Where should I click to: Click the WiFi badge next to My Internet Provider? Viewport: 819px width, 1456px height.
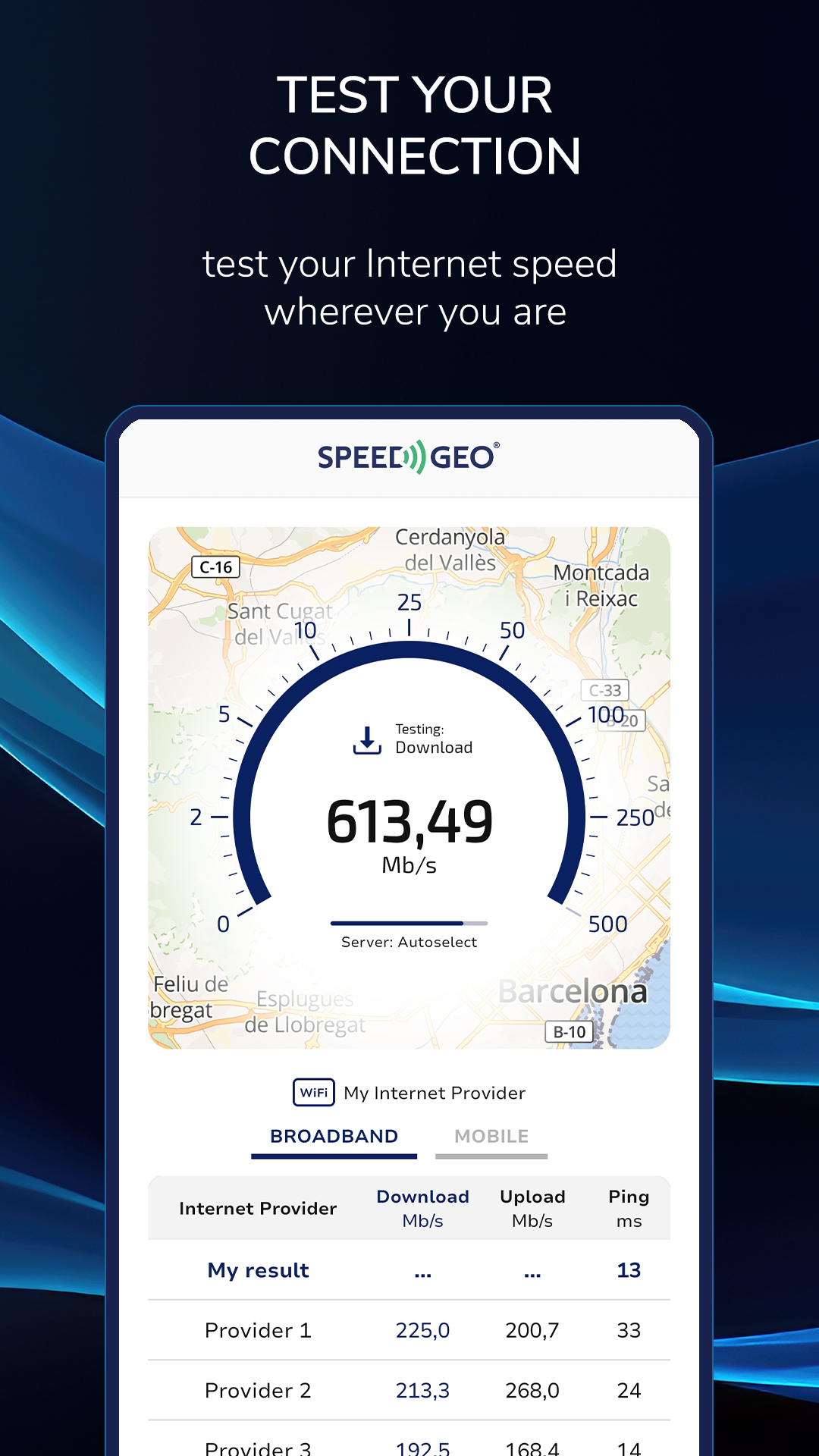[314, 1092]
